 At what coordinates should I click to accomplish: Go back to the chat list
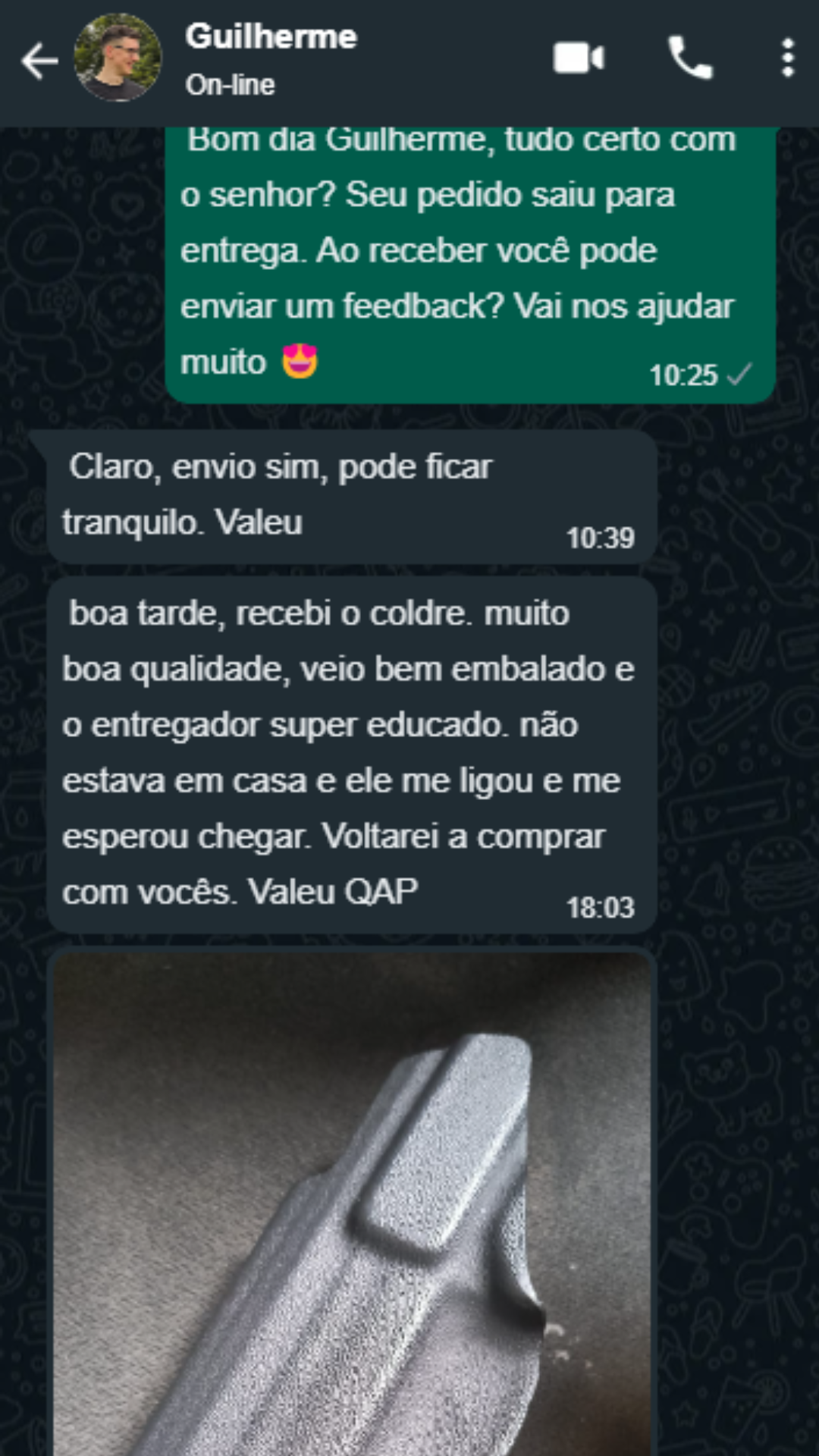[x=39, y=61]
